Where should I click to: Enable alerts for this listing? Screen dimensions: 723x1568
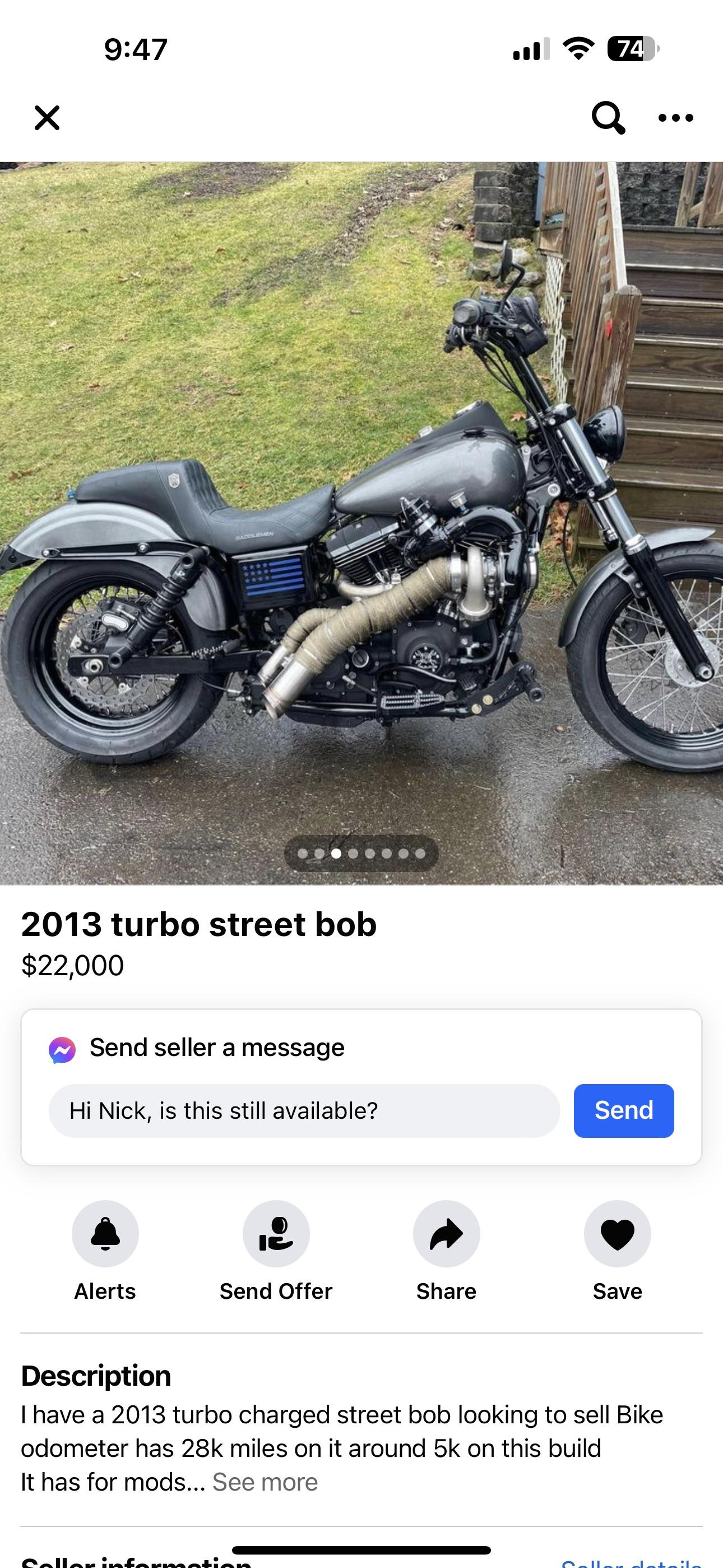tap(105, 1234)
